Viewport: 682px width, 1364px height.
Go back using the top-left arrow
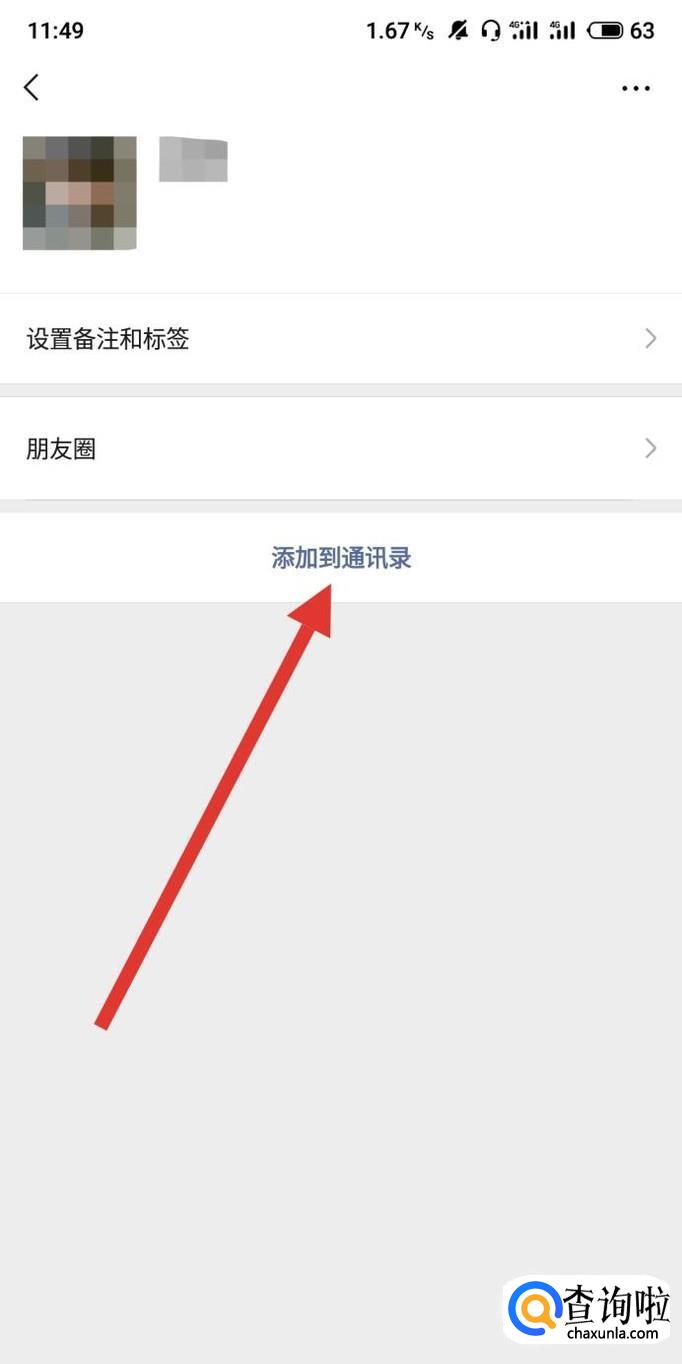[x=32, y=88]
